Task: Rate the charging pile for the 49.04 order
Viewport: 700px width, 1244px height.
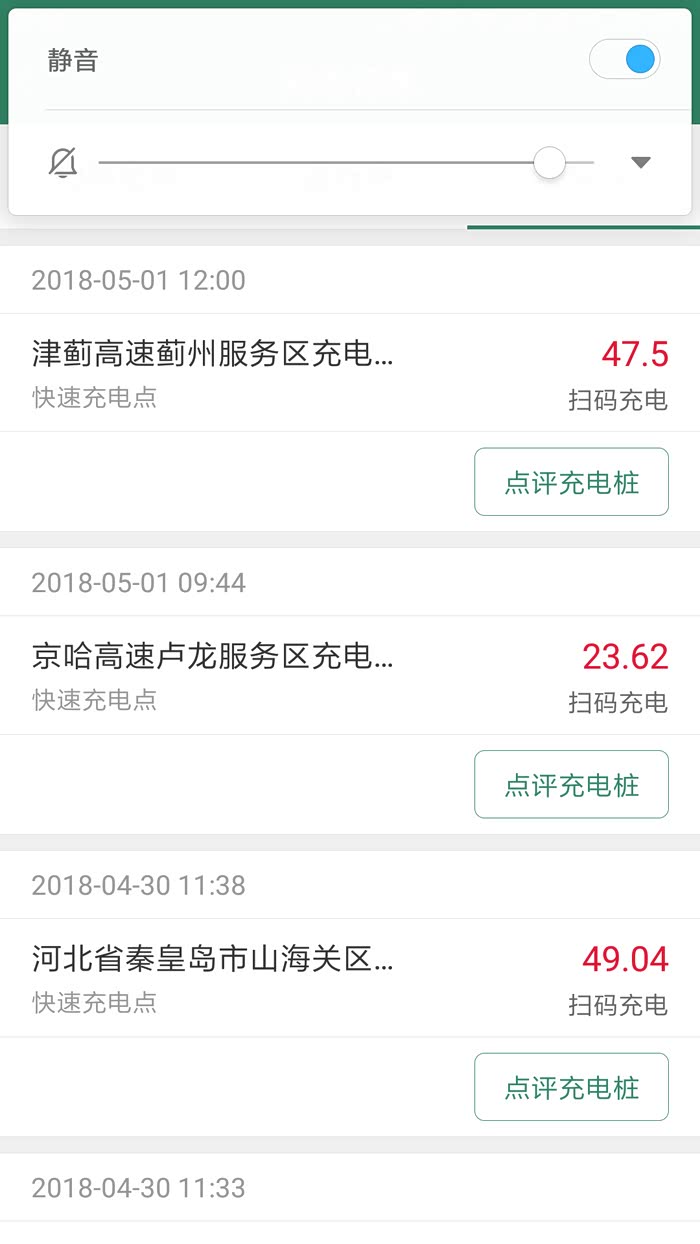Action: coord(571,1087)
